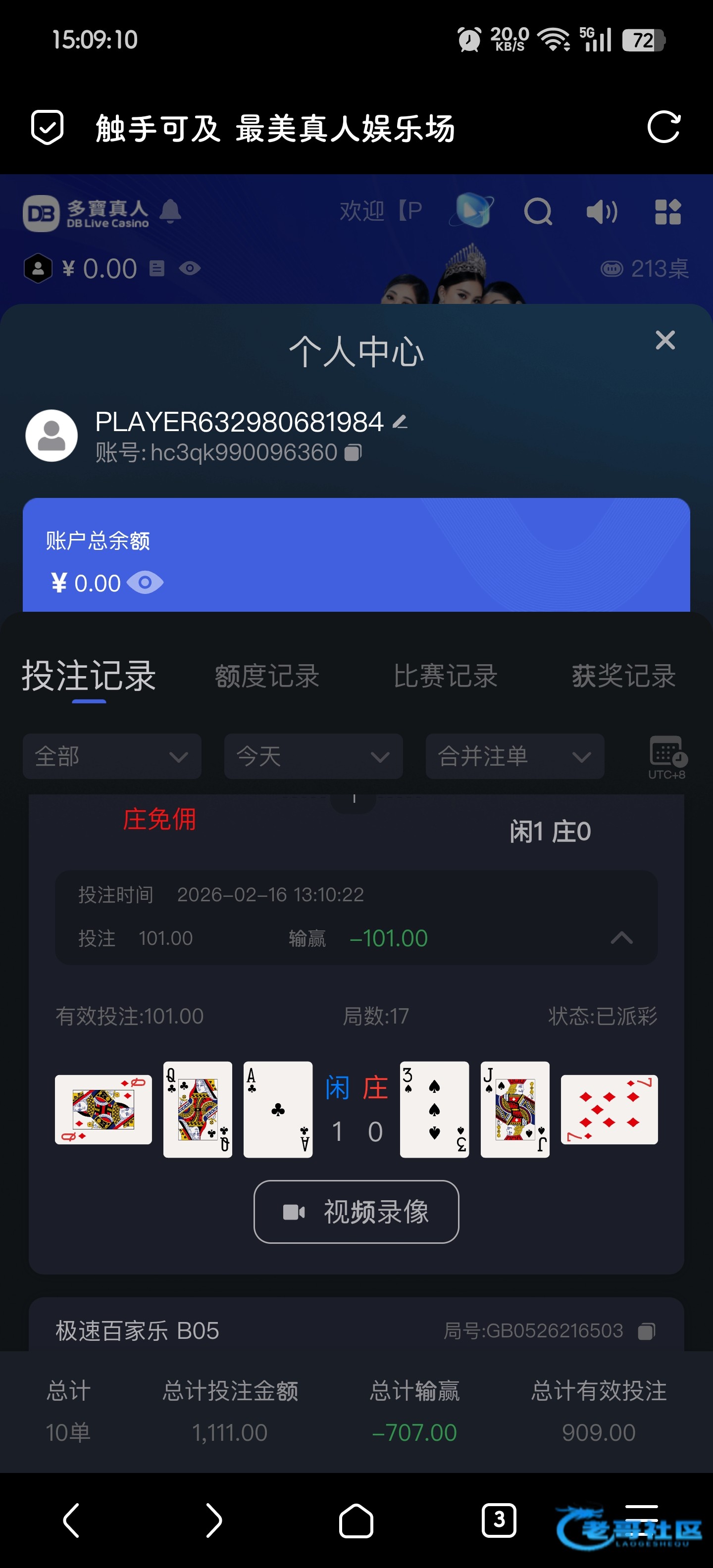The image size is (713, 1568).
Task: Select the 投注记录 tab
Action: pyautogui.click(x=89, y=676)
